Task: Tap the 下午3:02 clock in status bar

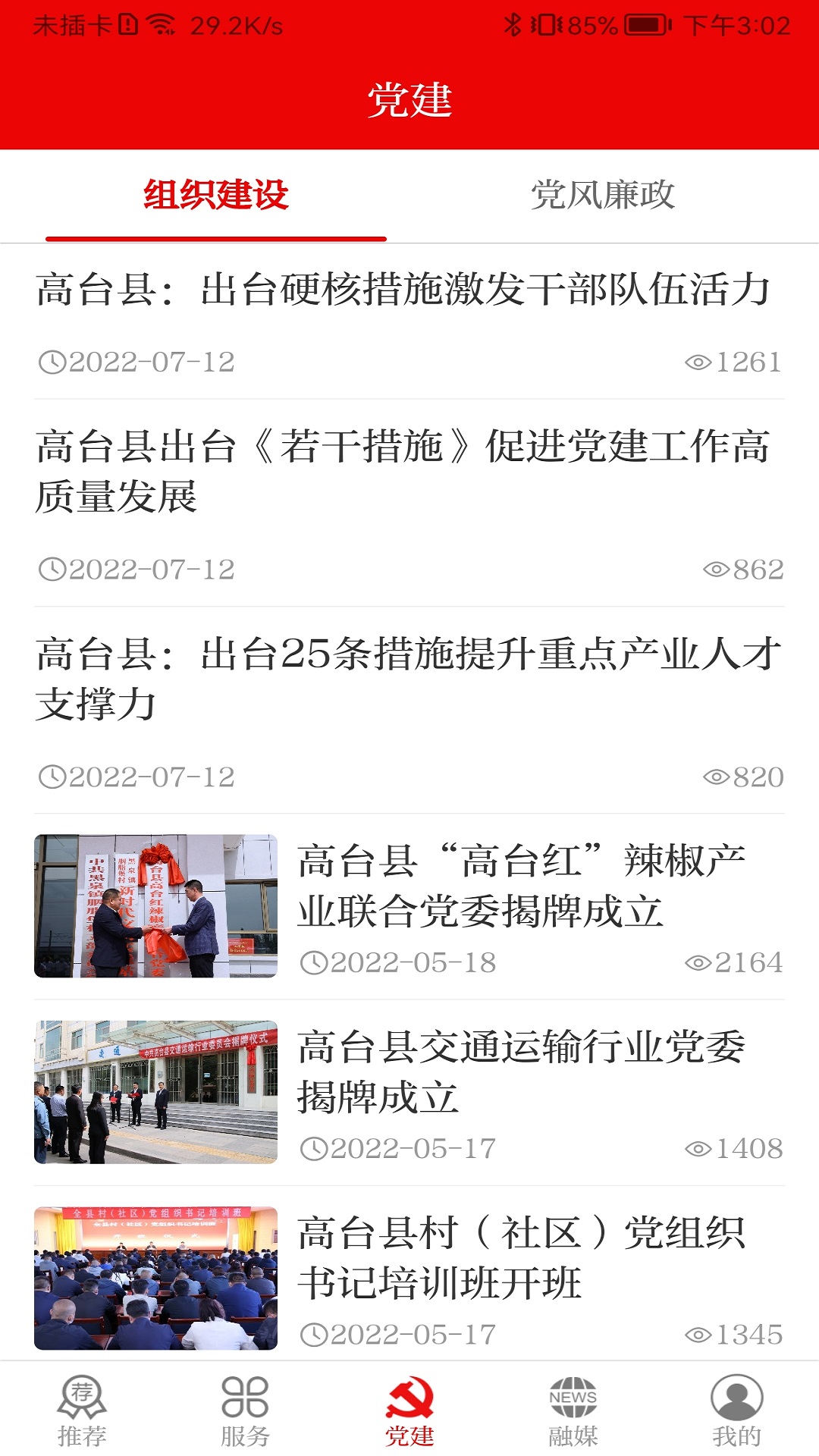Action: point(739,23)
